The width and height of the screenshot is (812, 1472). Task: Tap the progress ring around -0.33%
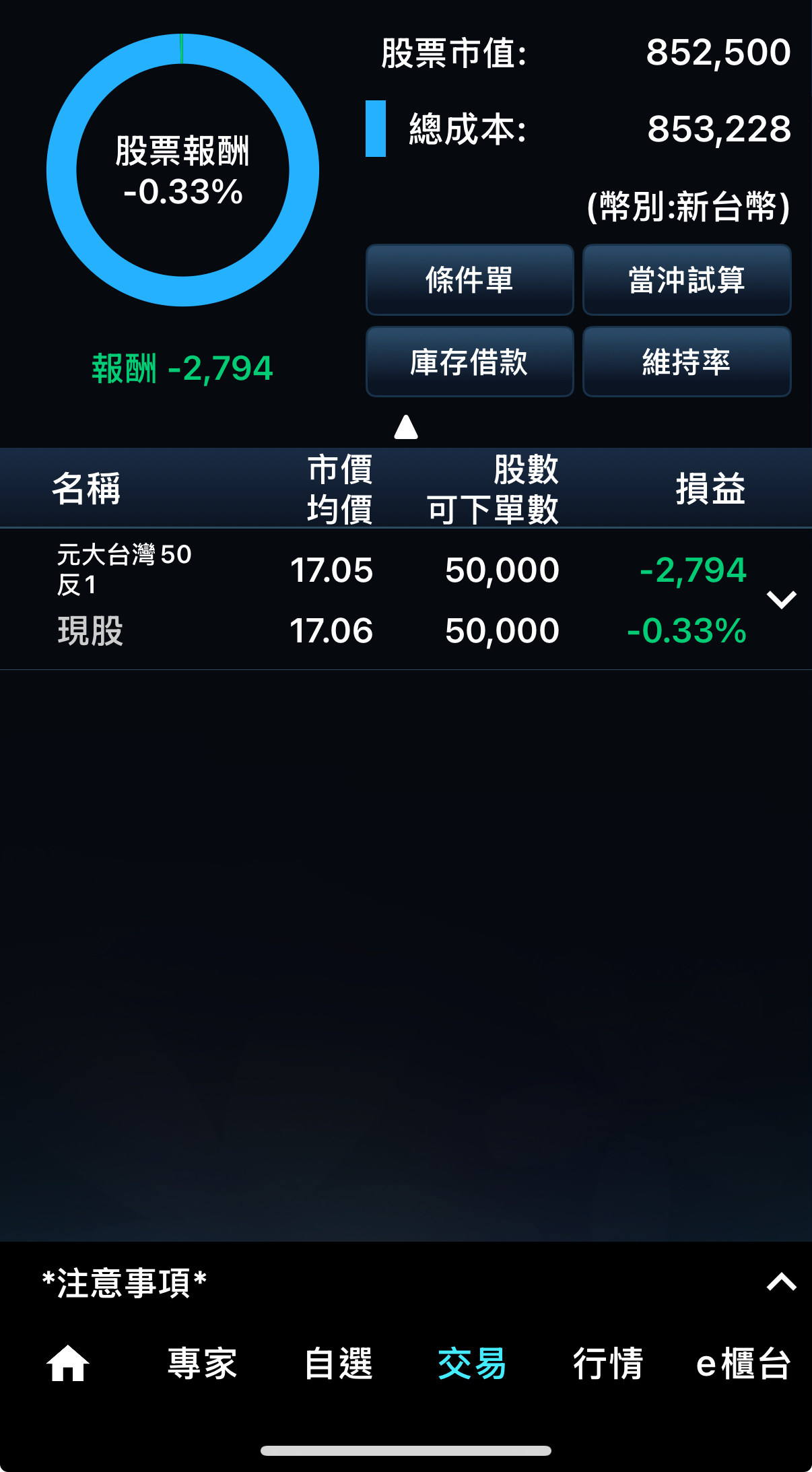pyautogui.click(x=182, y=51)
